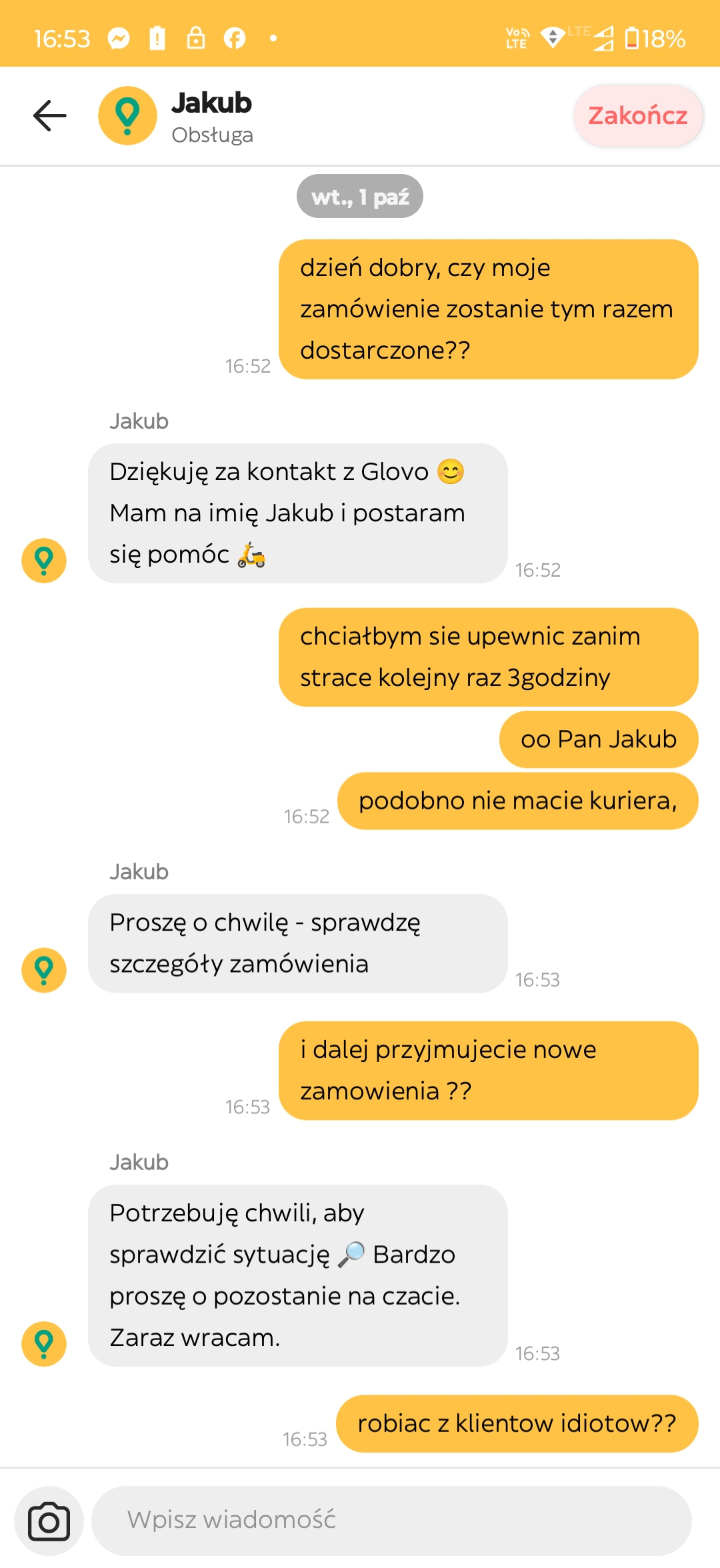
Task: Focus the Wpisz wiadomość message field
Action: tap(391, 1520)
